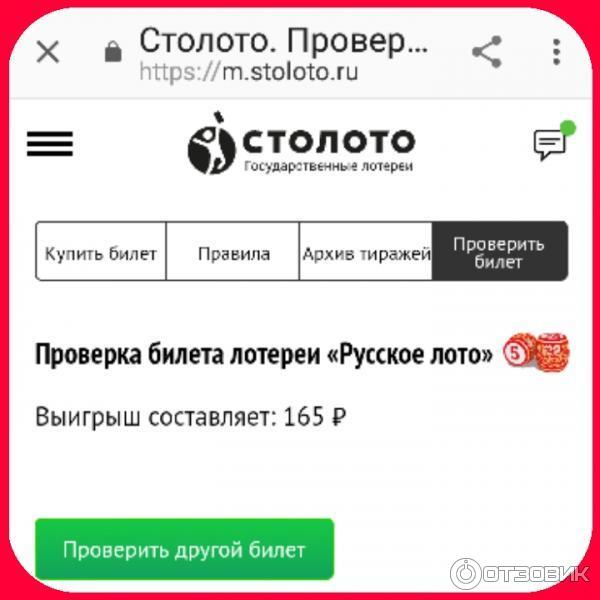Select the Правила tab

(x=233, y=253)
